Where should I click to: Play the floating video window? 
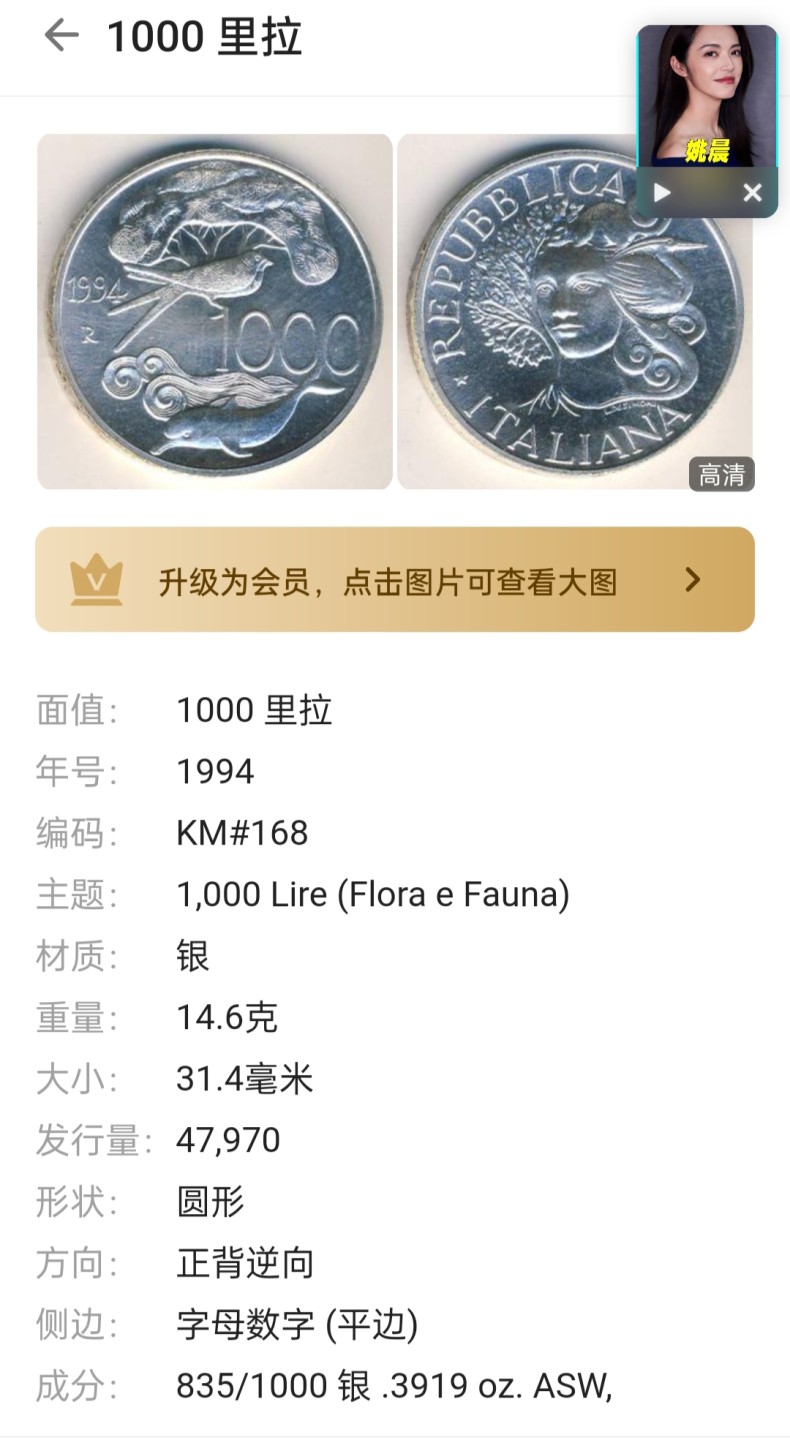662,192
